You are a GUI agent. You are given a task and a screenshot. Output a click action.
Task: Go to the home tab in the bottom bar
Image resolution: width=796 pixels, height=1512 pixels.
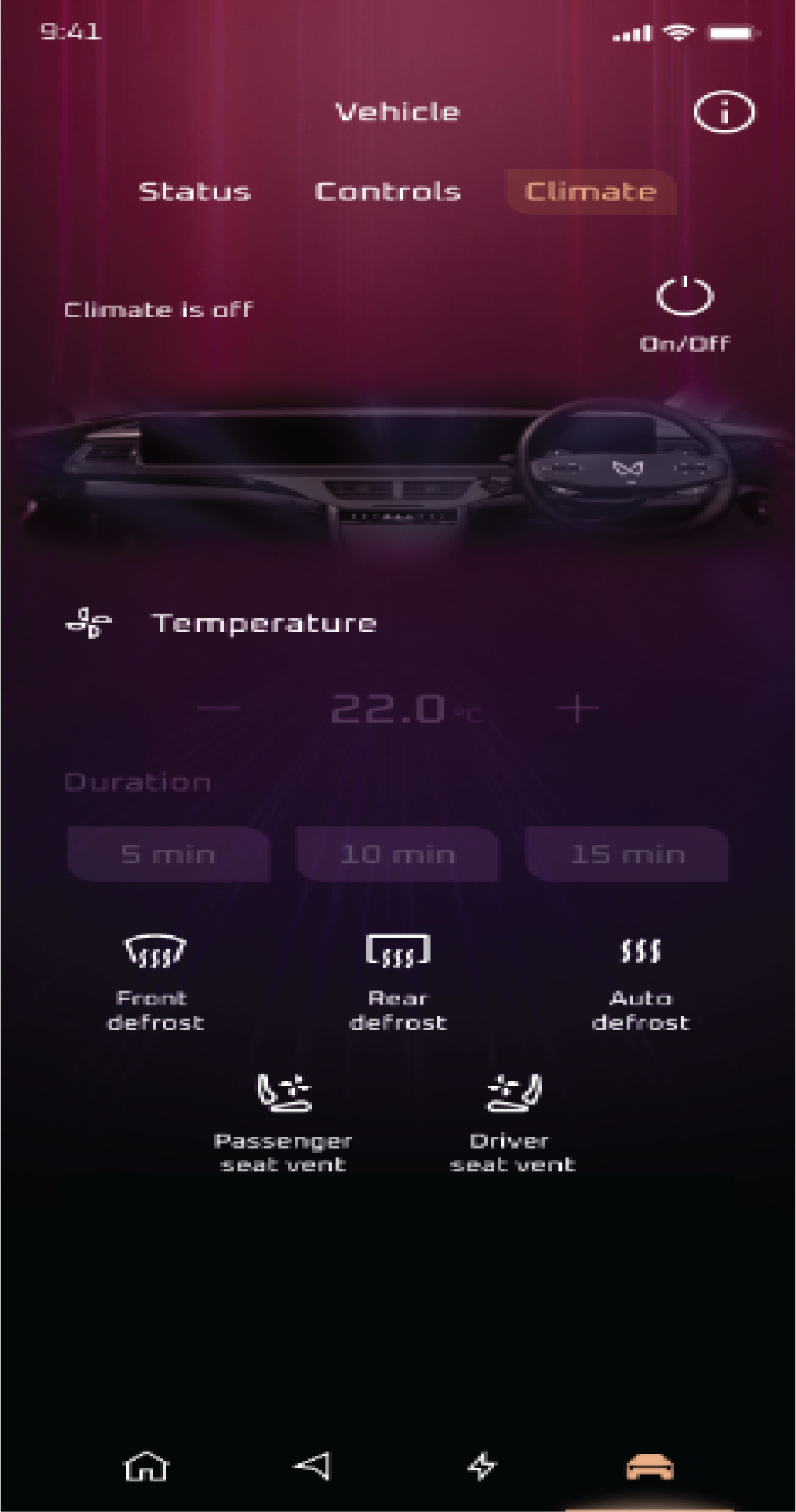coord(146,1467)
